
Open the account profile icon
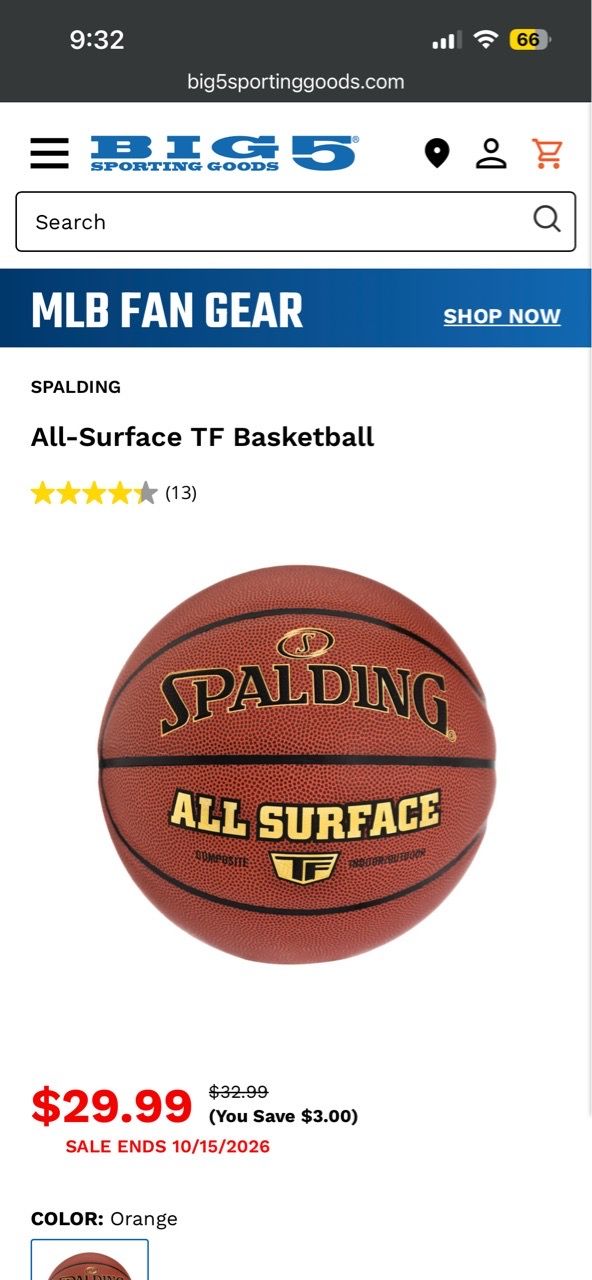click(x=491, y=153)
